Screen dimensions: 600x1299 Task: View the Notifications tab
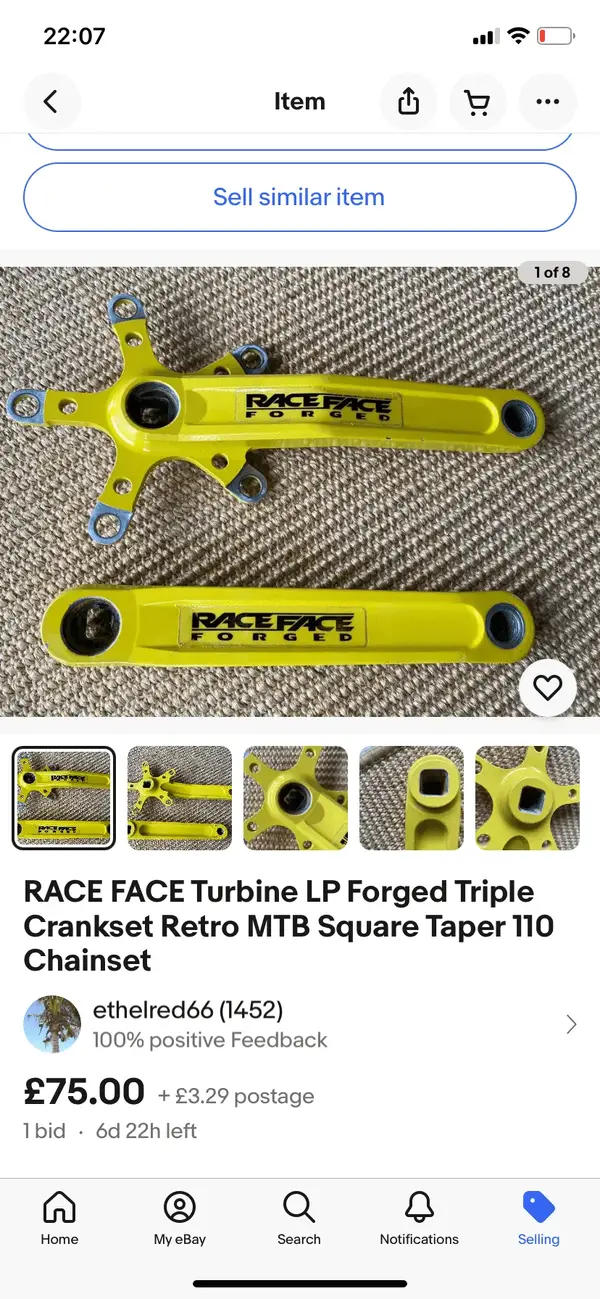click(419, 1219)
